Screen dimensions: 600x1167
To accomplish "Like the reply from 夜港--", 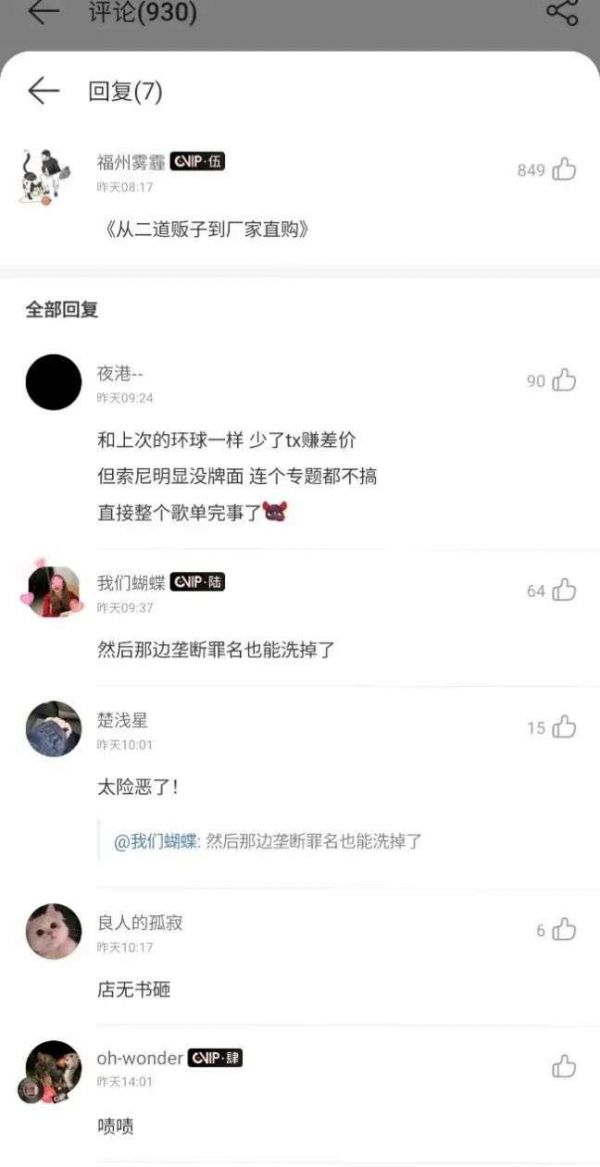I will pyautogui.click(x=564, y=380).
